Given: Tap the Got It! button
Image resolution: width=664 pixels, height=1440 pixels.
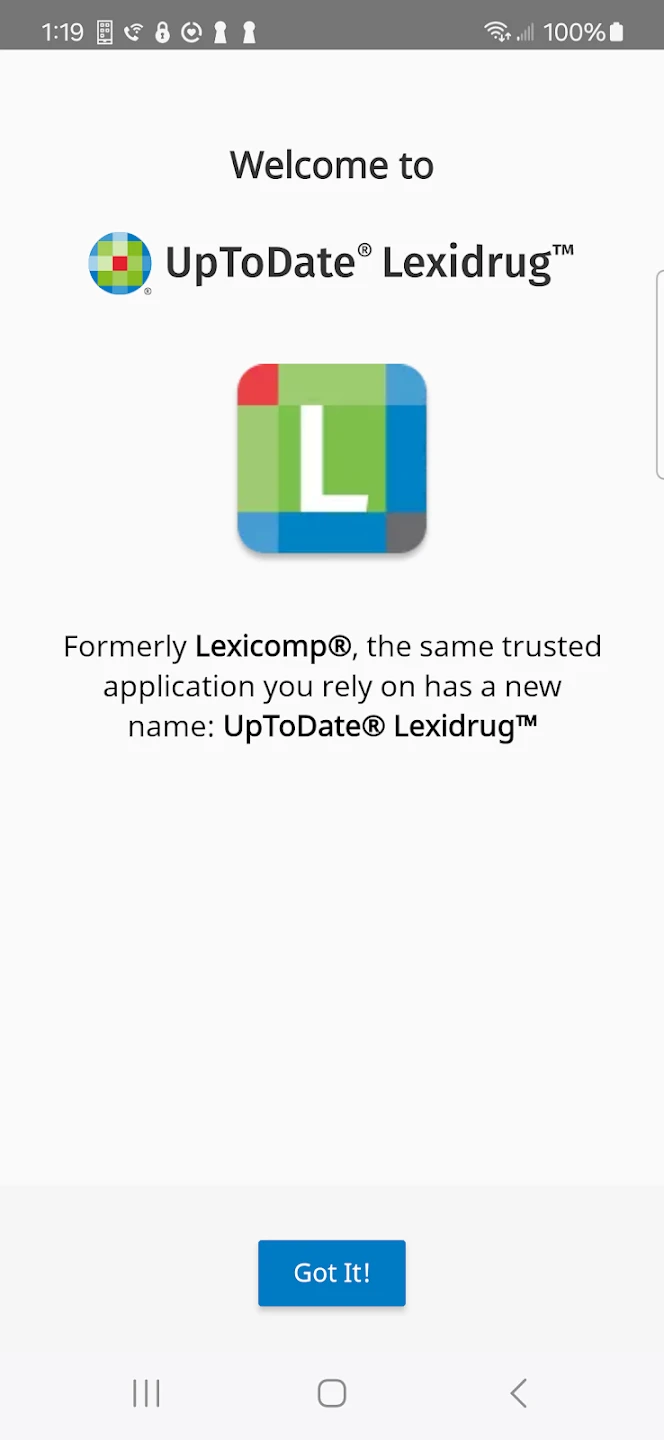Looking at the screenshot, I should pyautogui.click(x=332, y=1273).
